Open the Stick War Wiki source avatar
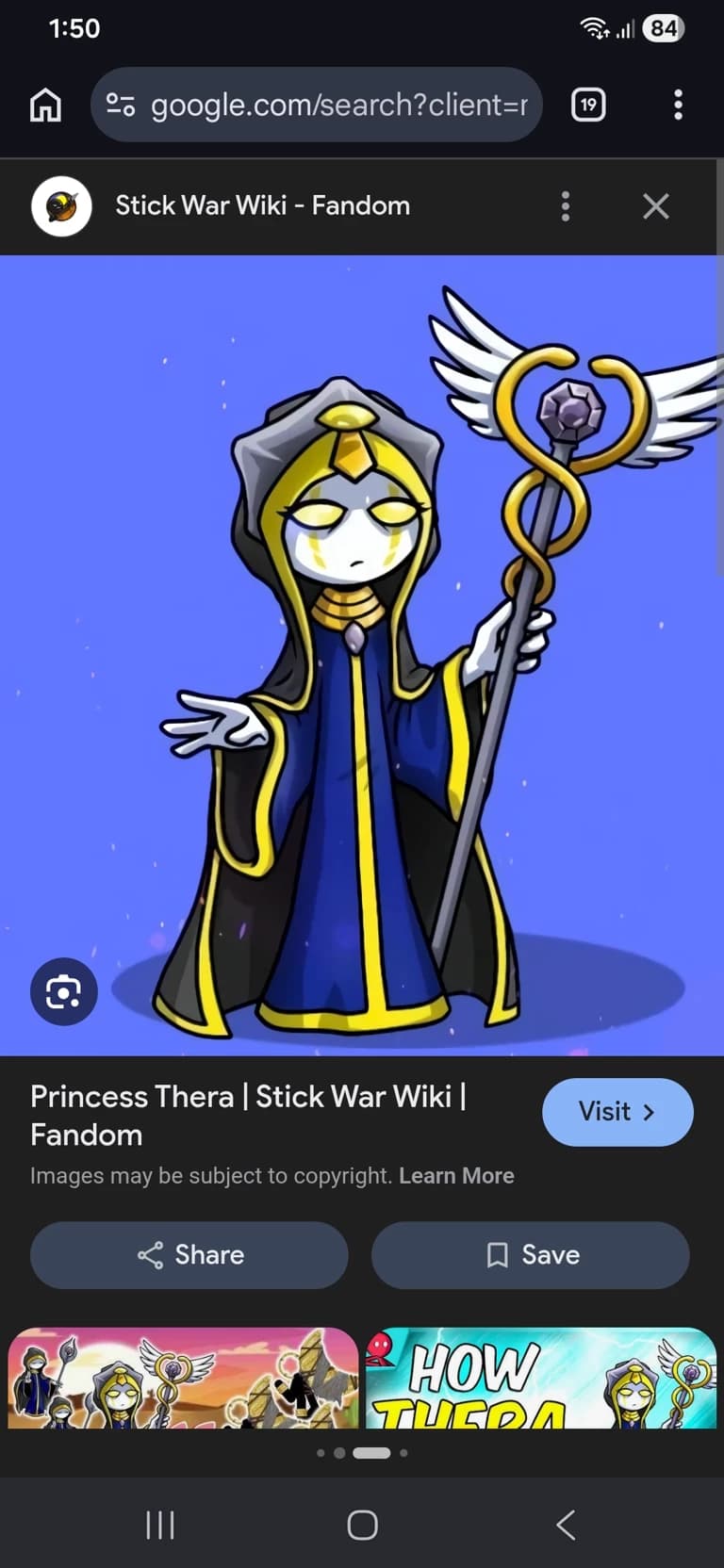Viewport: 724px width, 1568px height. click(x=61, y=206)
